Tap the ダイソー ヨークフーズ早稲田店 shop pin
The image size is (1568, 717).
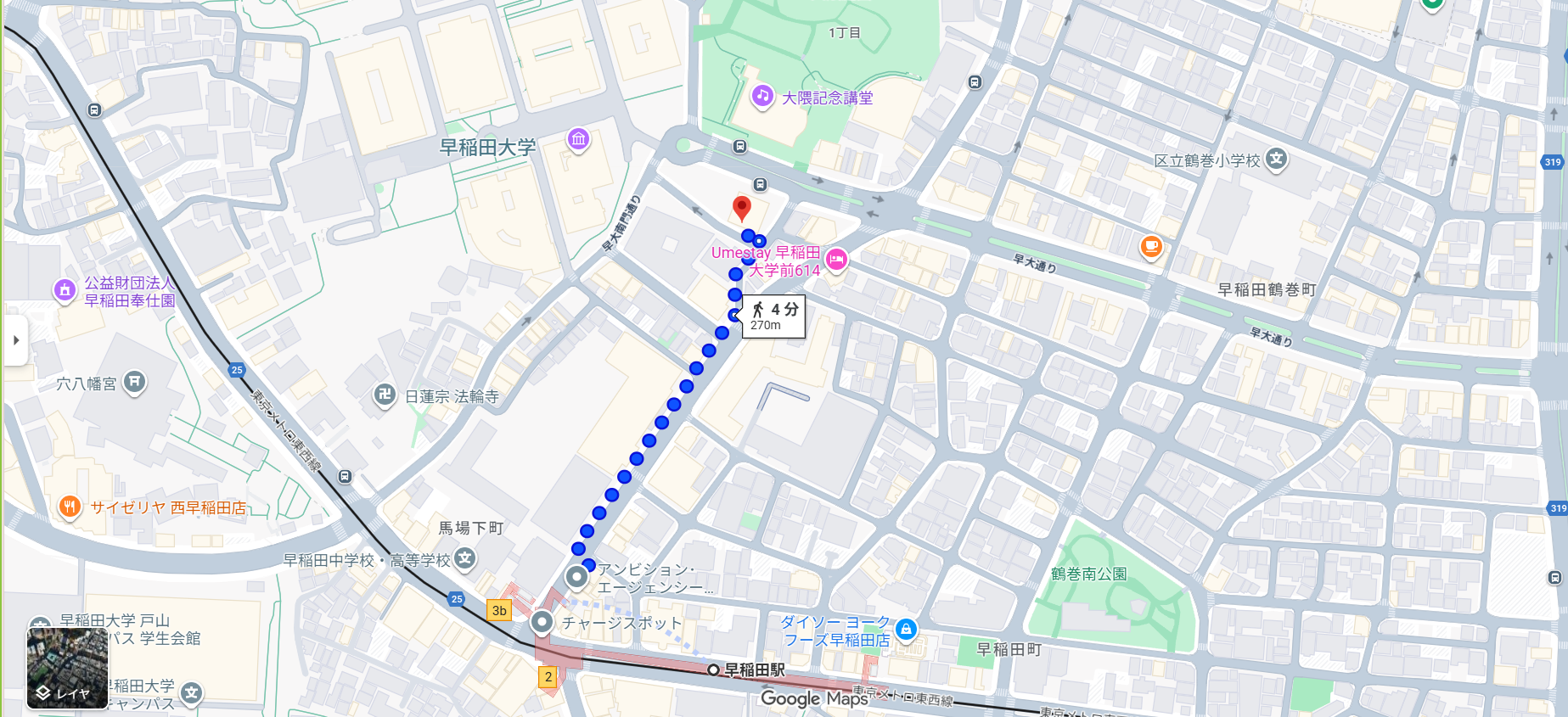click(x=906, y=630)
